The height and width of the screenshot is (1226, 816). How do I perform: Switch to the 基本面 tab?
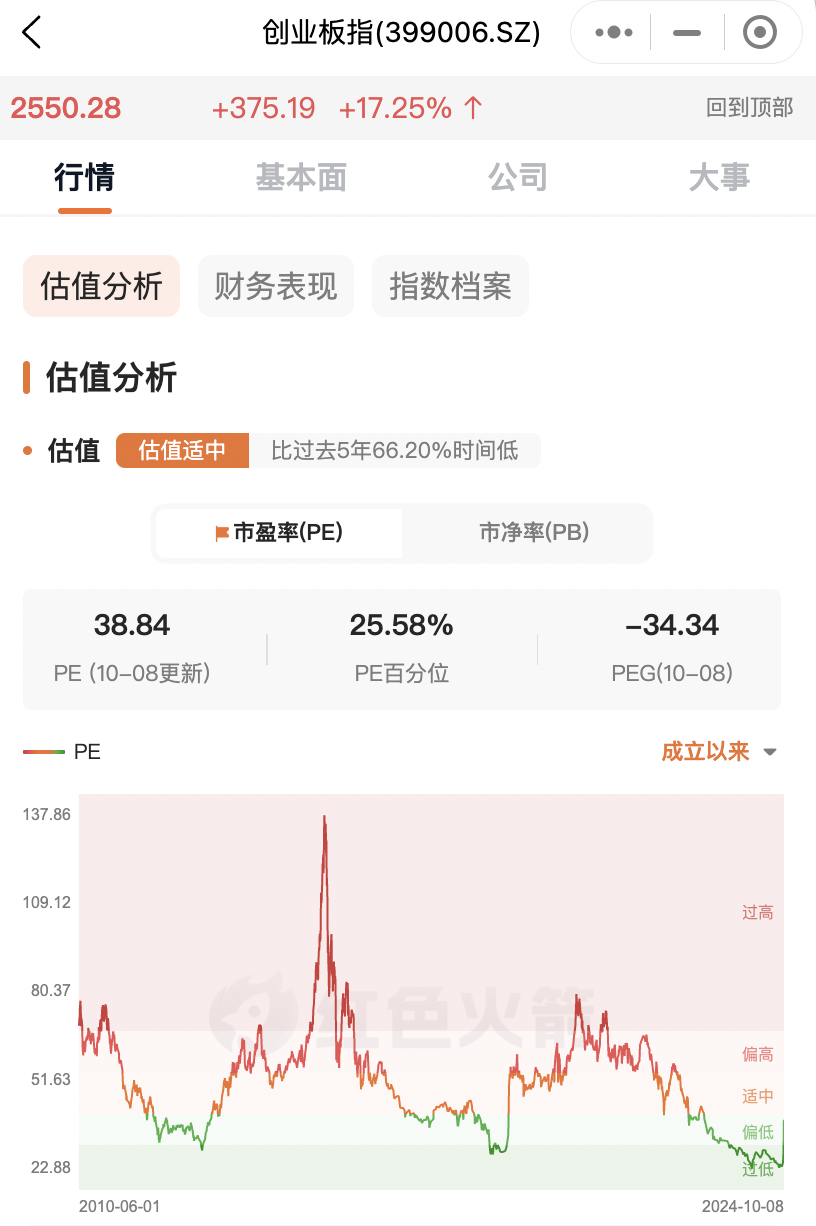[301, 178]
